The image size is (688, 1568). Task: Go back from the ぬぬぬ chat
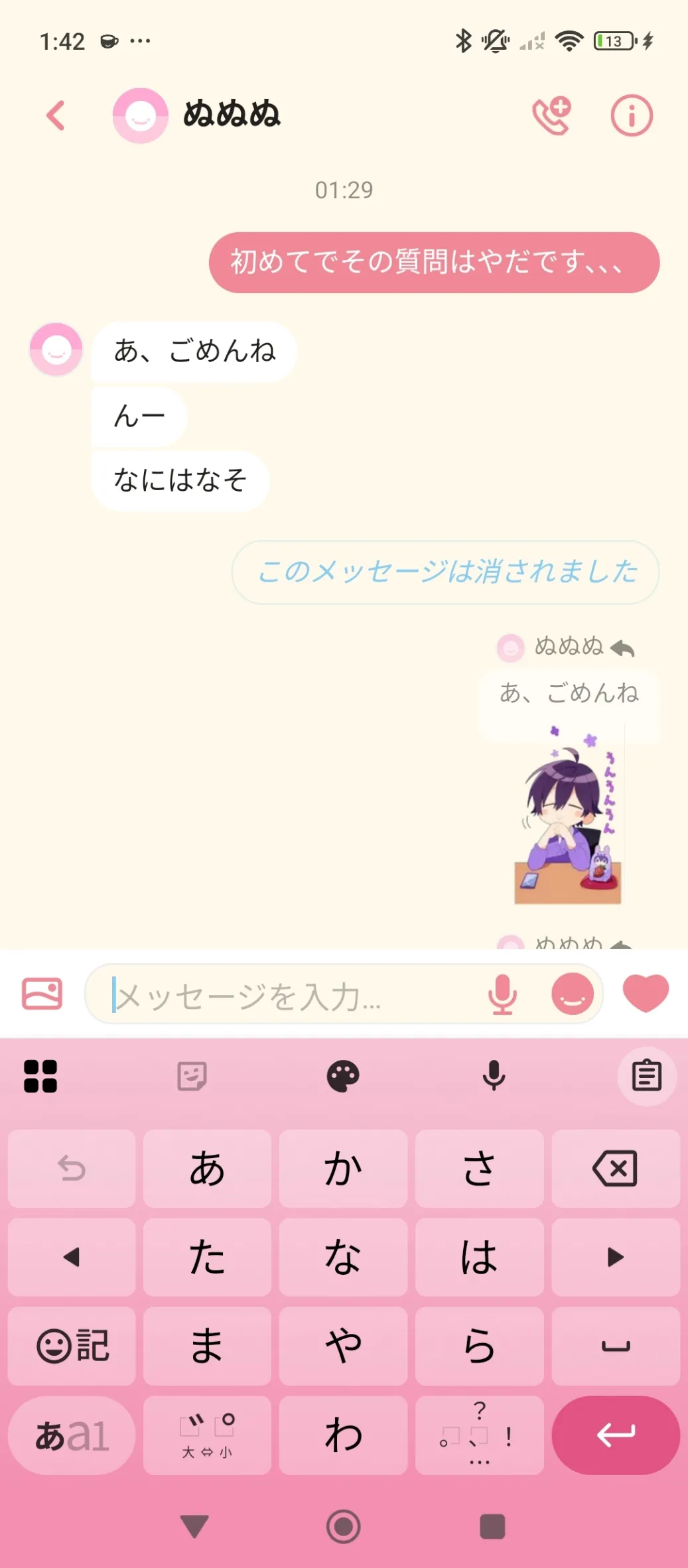pyautogui.click(x=56, y=115)
